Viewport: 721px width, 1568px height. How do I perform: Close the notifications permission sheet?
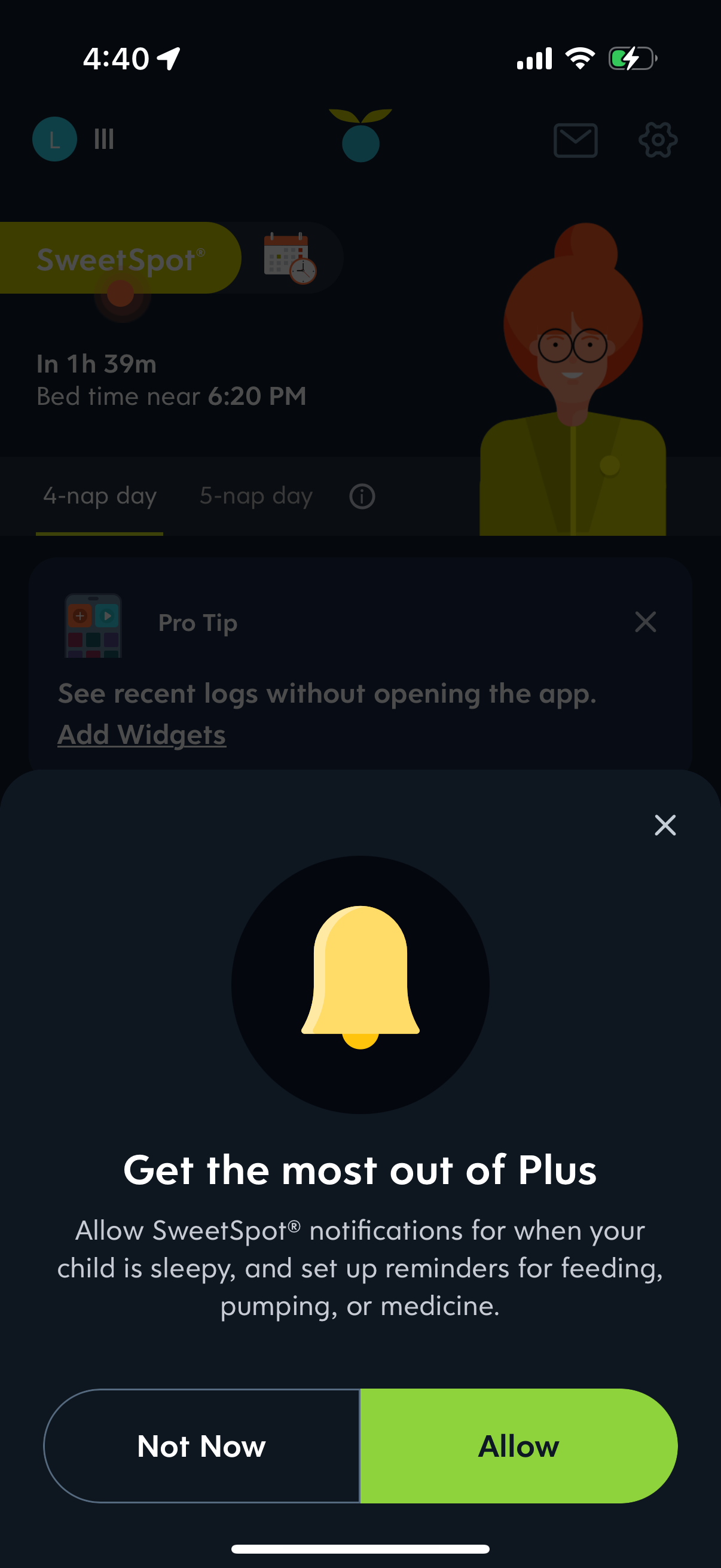tap(665, 826)
